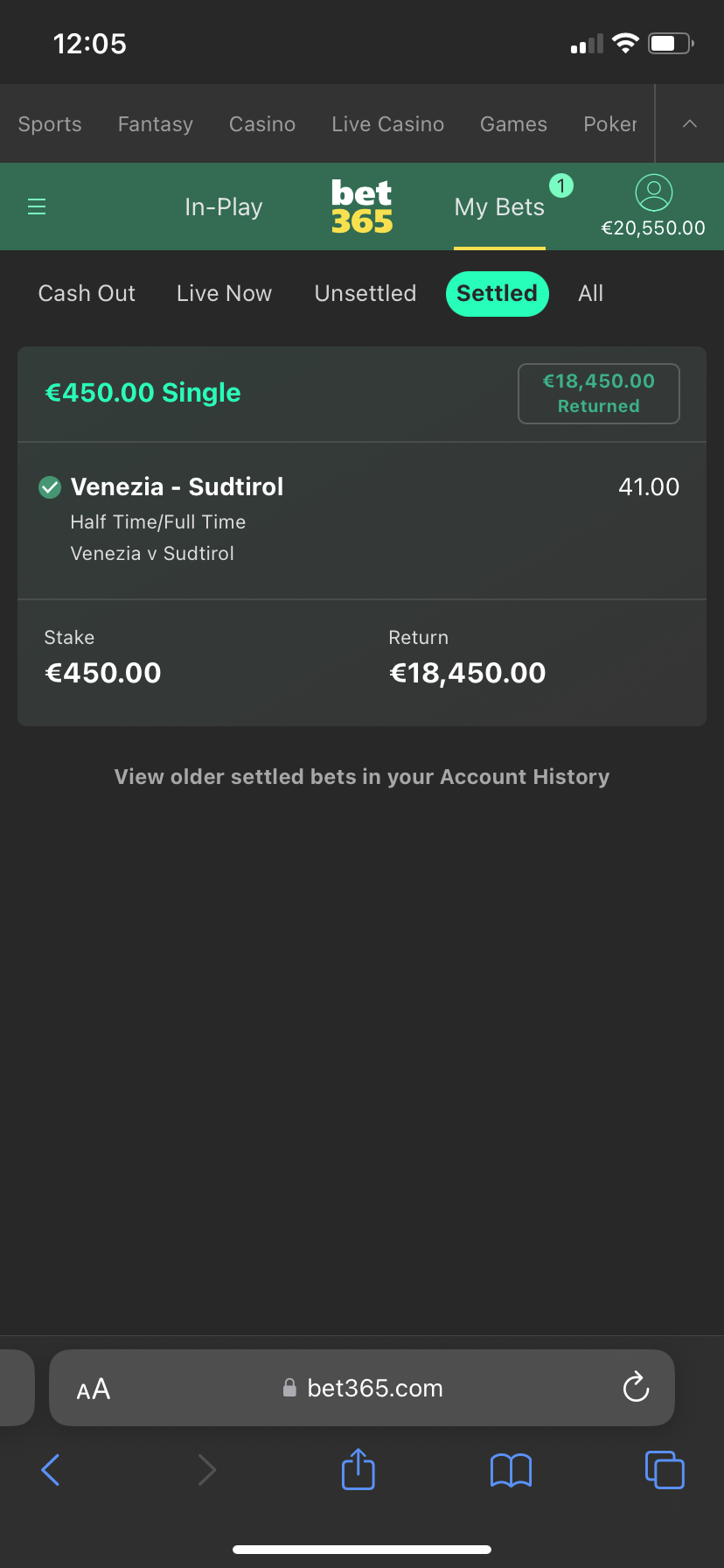Viewport: 724px width, 1568px height.
Task: View older bets in Account History
Action: click(362, 777)
